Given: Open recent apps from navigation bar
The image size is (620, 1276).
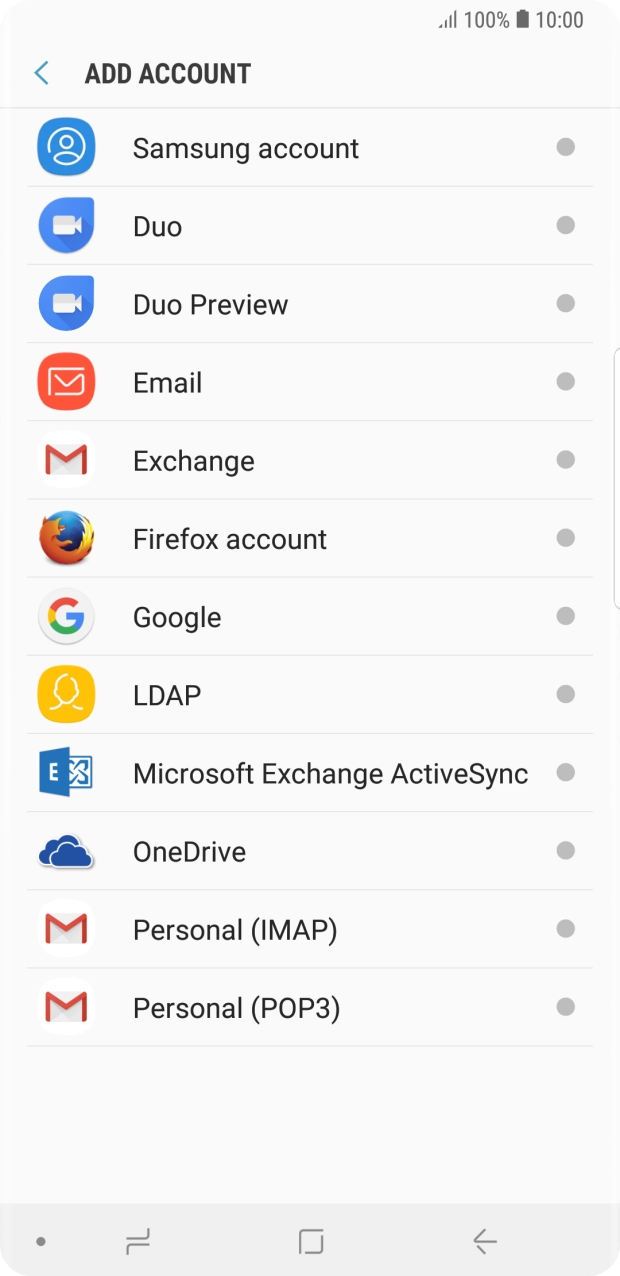Looking at the screenshot, I should click(138, 1241).
